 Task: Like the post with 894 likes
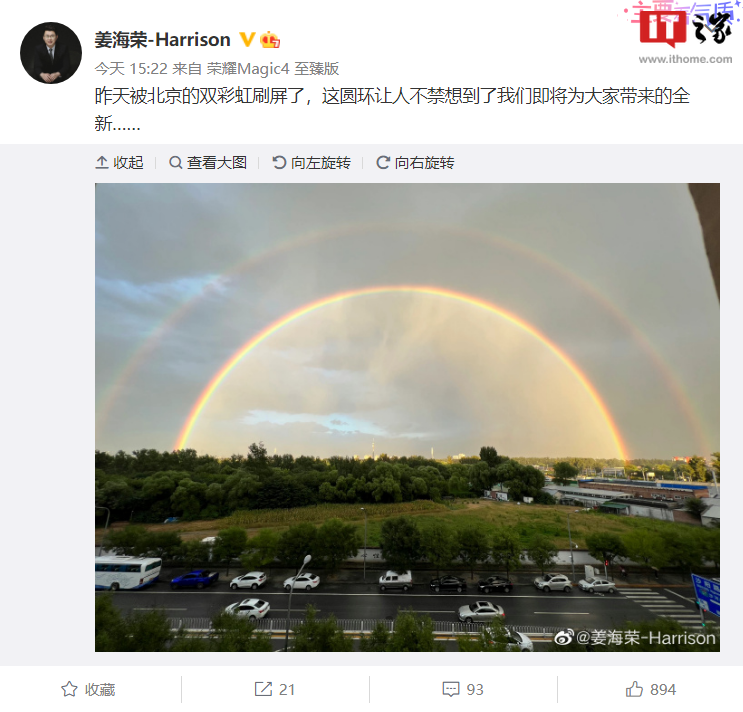pyautogui.click(x=651, y=689)
